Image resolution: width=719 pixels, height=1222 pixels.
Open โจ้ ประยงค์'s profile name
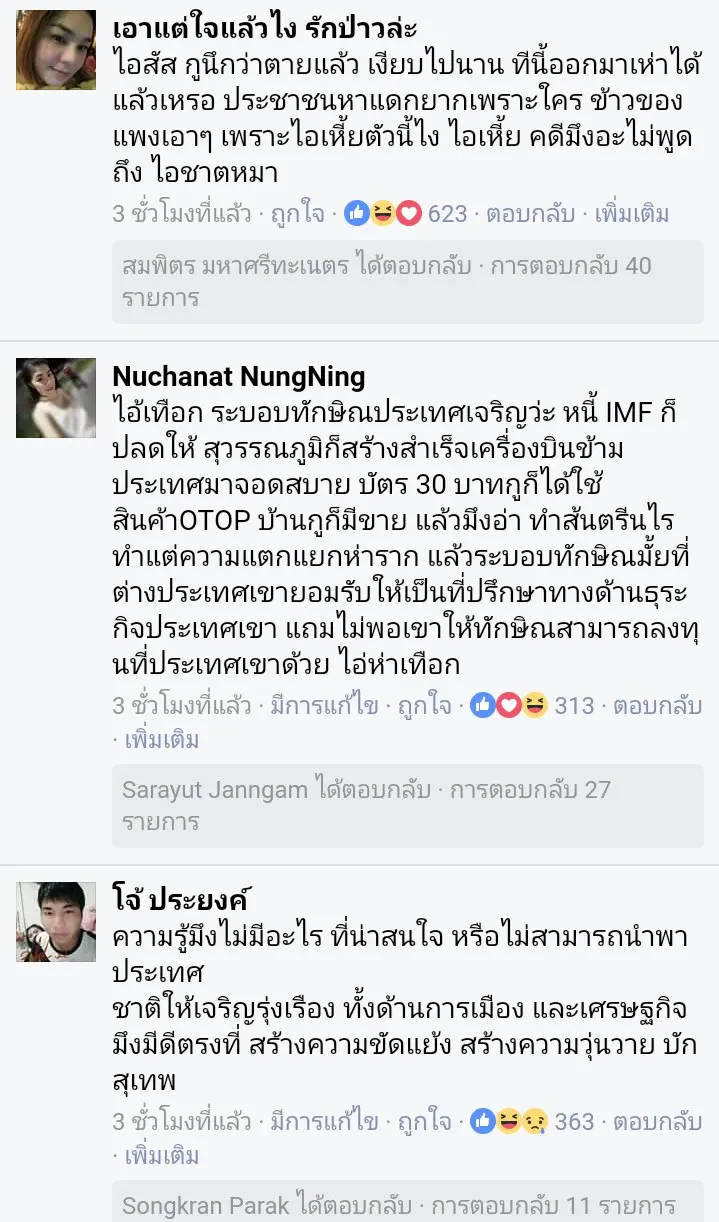click(x=181, y=896)
